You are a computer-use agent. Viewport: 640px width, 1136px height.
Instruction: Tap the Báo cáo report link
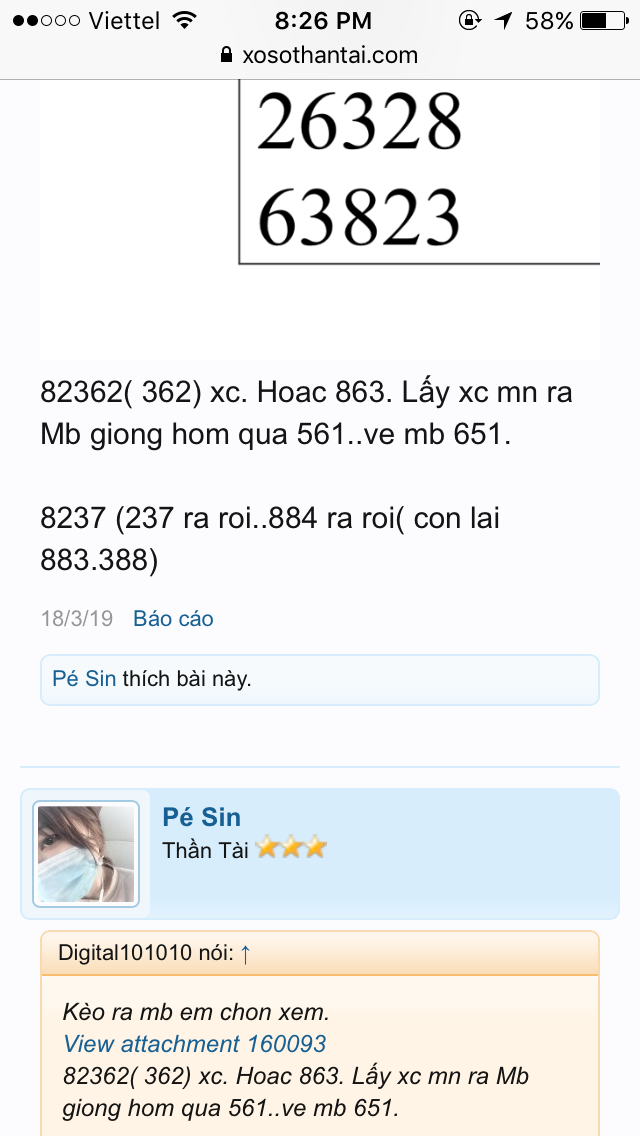click(173, 619)
